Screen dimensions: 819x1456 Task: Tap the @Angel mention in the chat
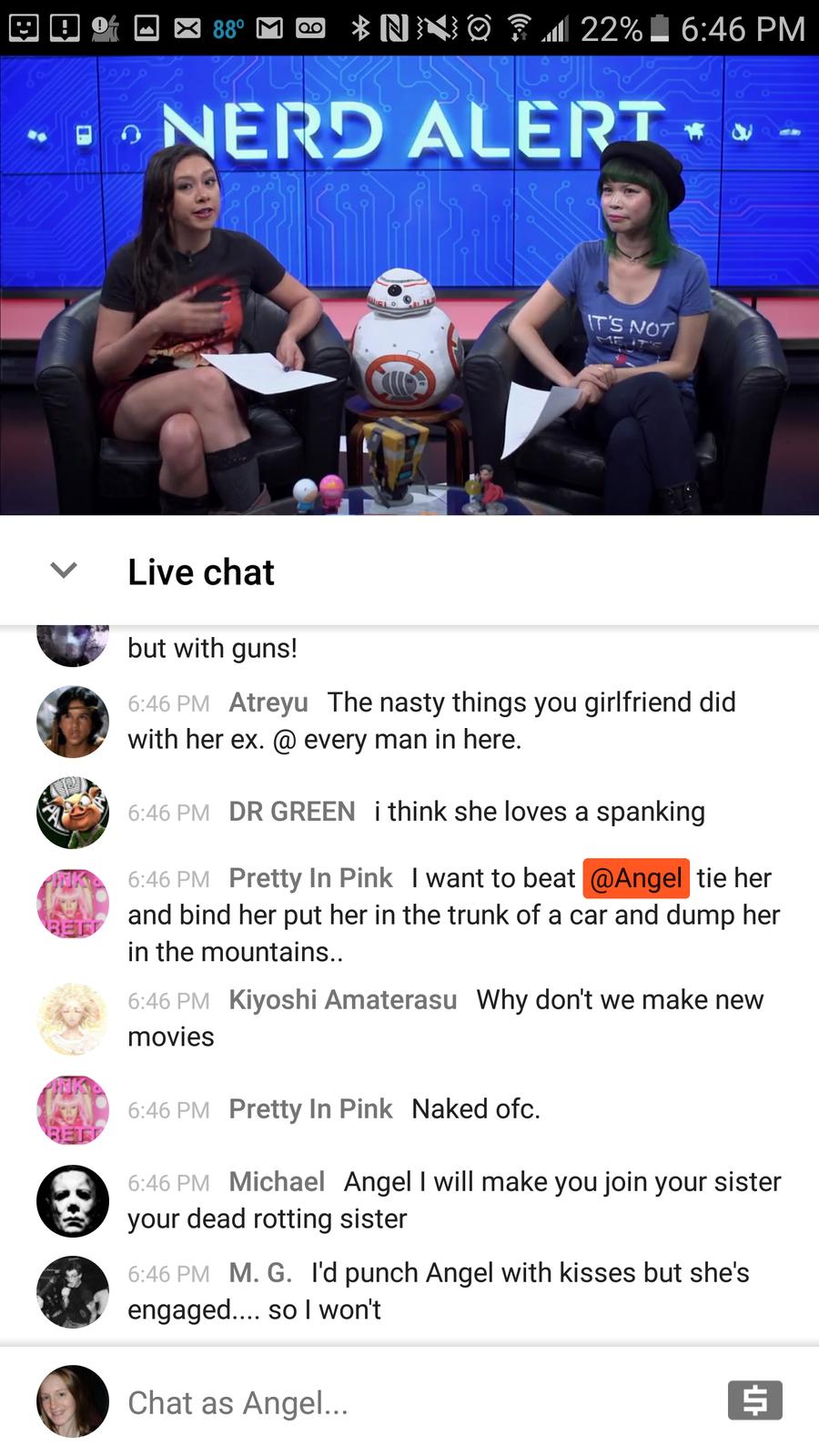636,878
